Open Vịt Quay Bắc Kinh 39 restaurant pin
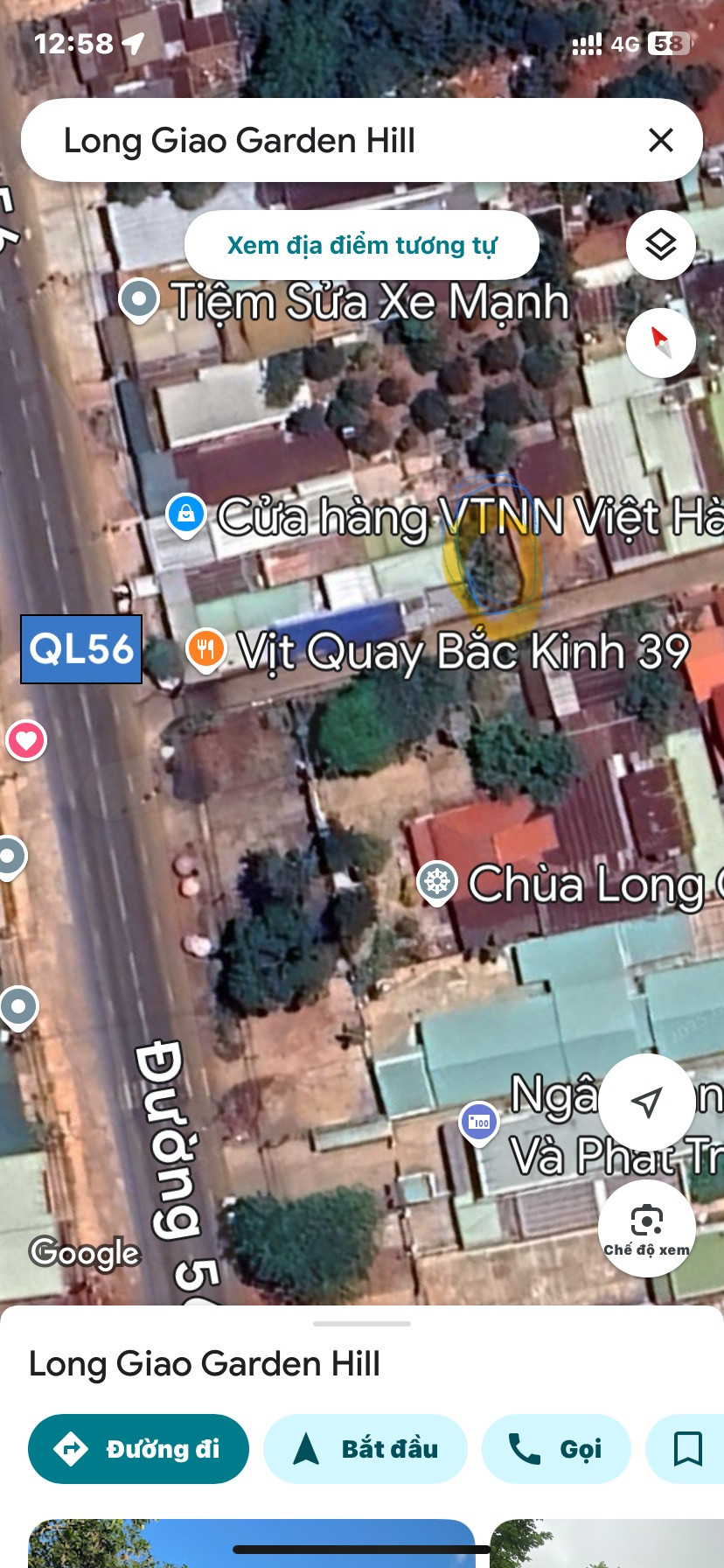The image size is (724, 1568). 206,651
